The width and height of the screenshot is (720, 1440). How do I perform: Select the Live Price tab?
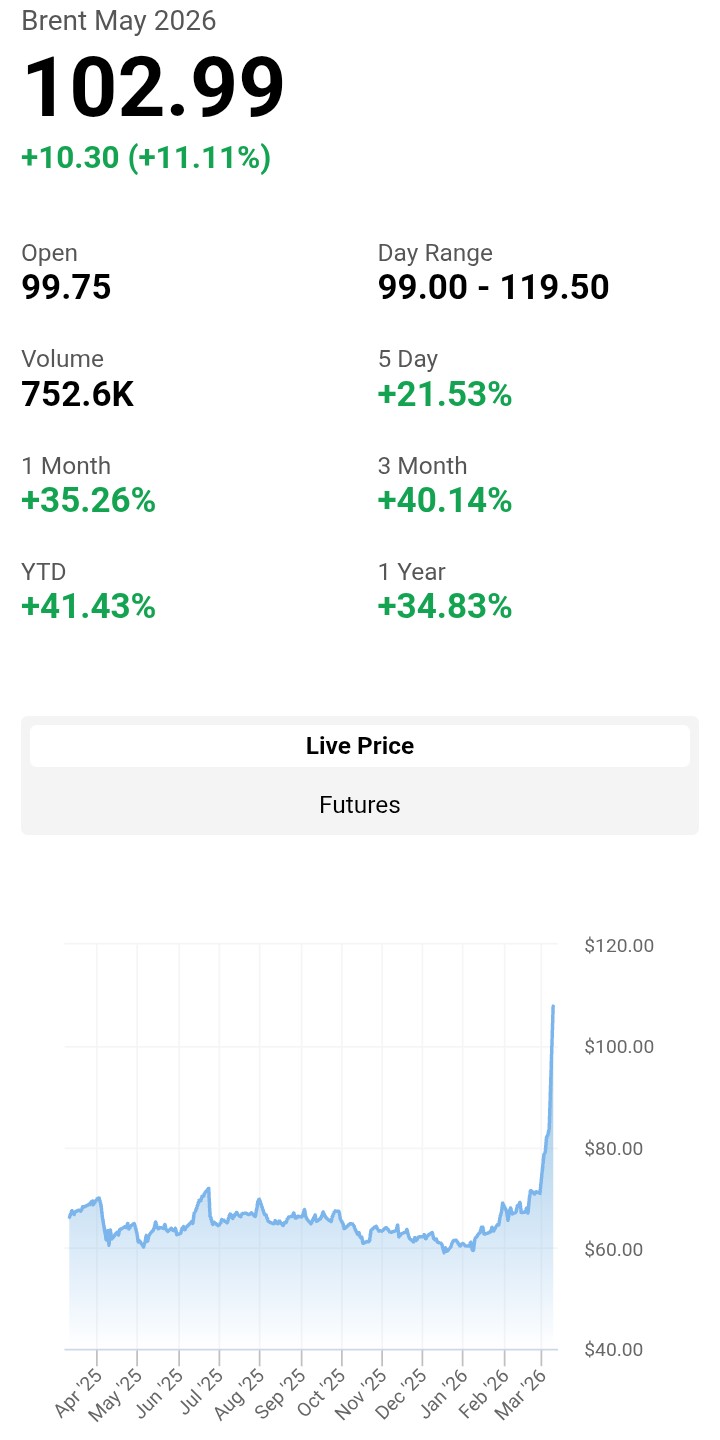pyautogui.click(x=360, y=746)
